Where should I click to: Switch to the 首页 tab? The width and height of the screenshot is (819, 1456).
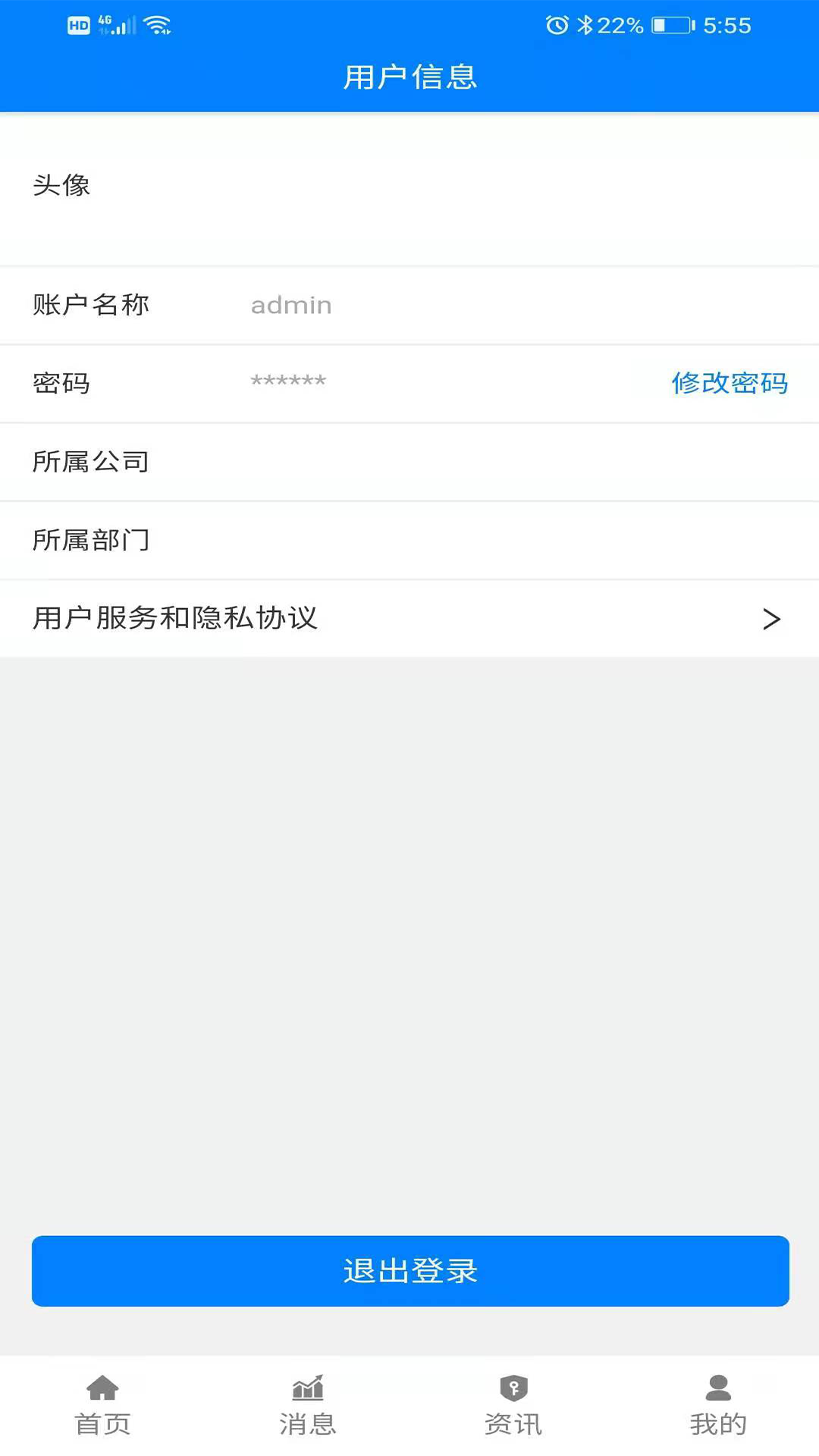coord(102,1405)
